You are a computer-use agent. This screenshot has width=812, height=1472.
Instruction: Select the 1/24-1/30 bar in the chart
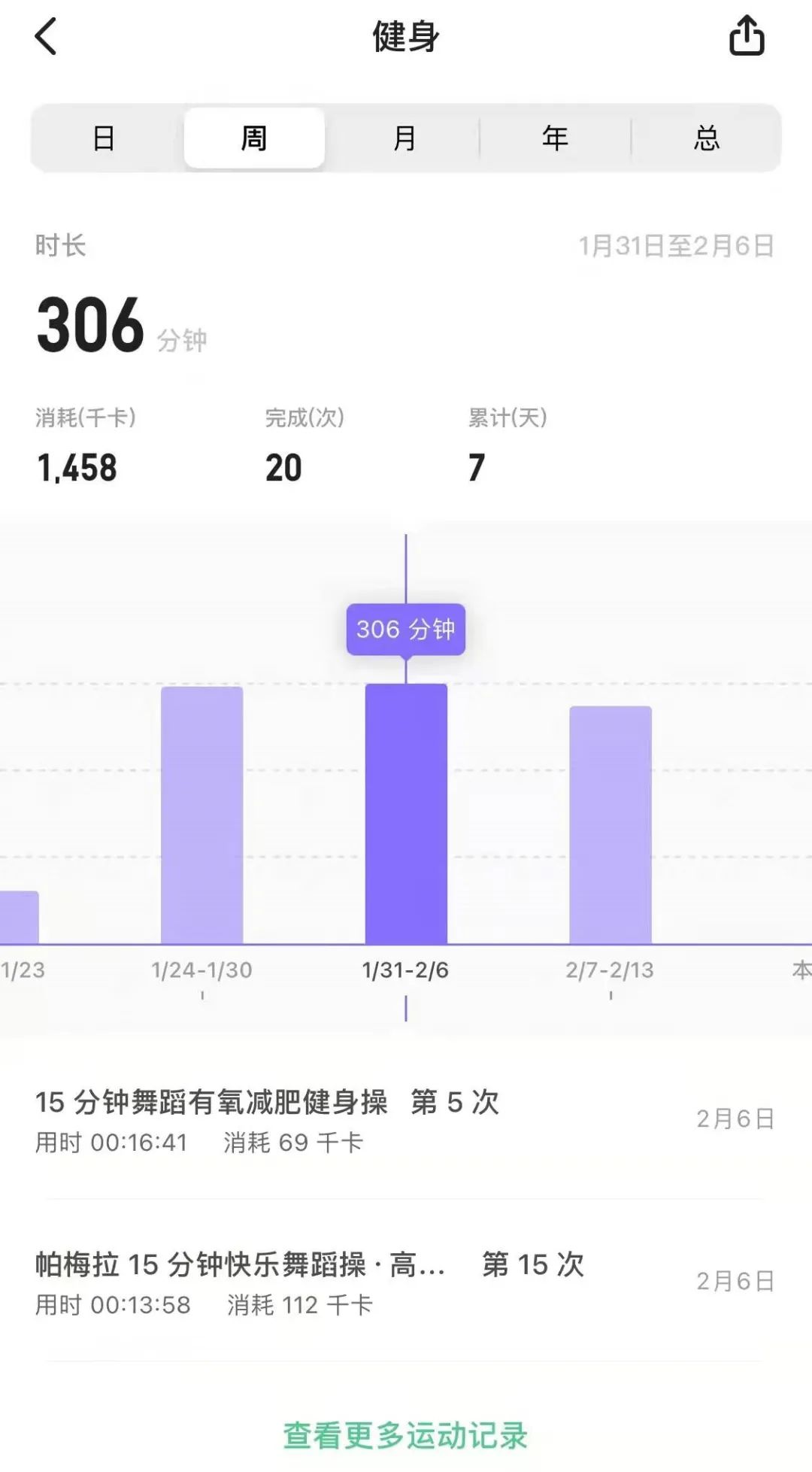(x=201, y=815)
